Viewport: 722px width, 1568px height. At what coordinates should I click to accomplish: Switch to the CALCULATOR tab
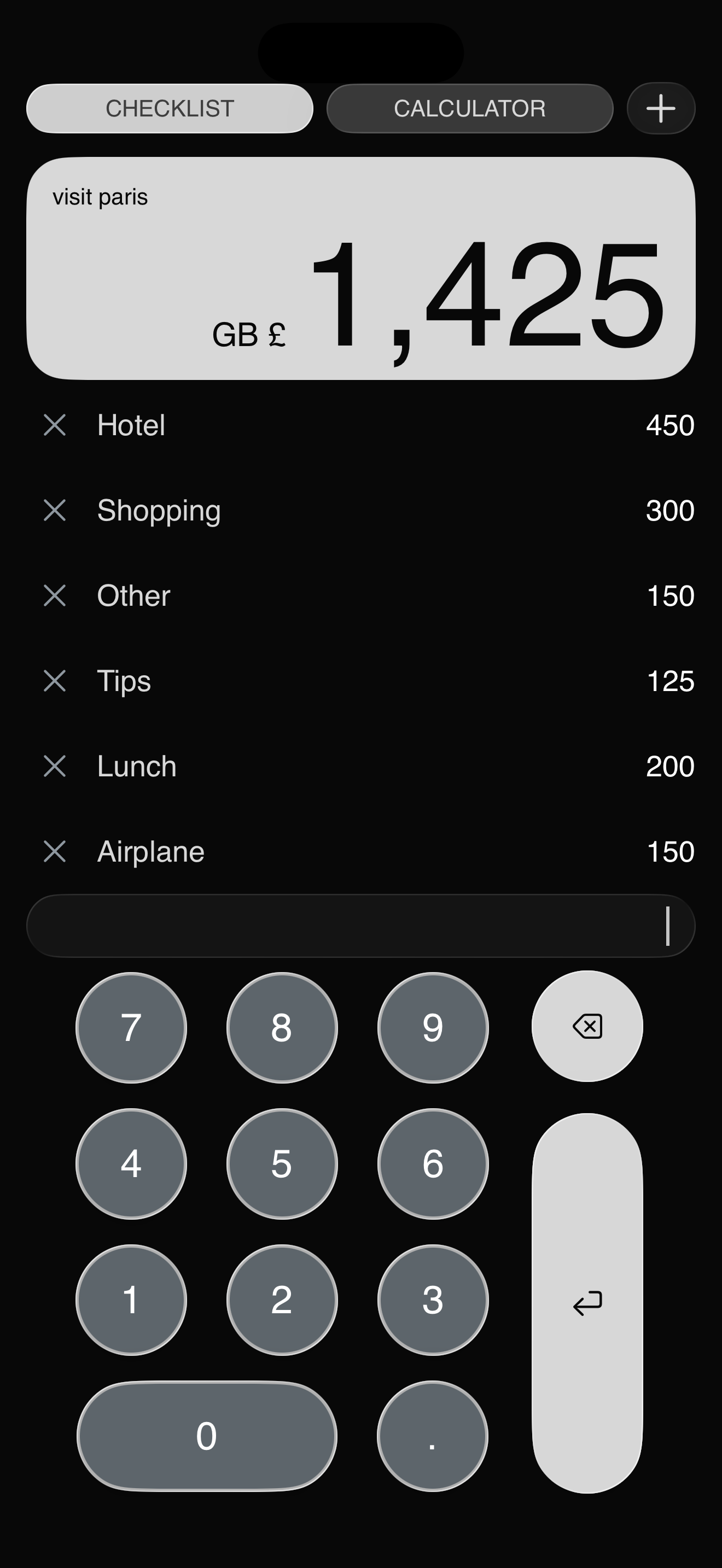click(x=469, y=108)
